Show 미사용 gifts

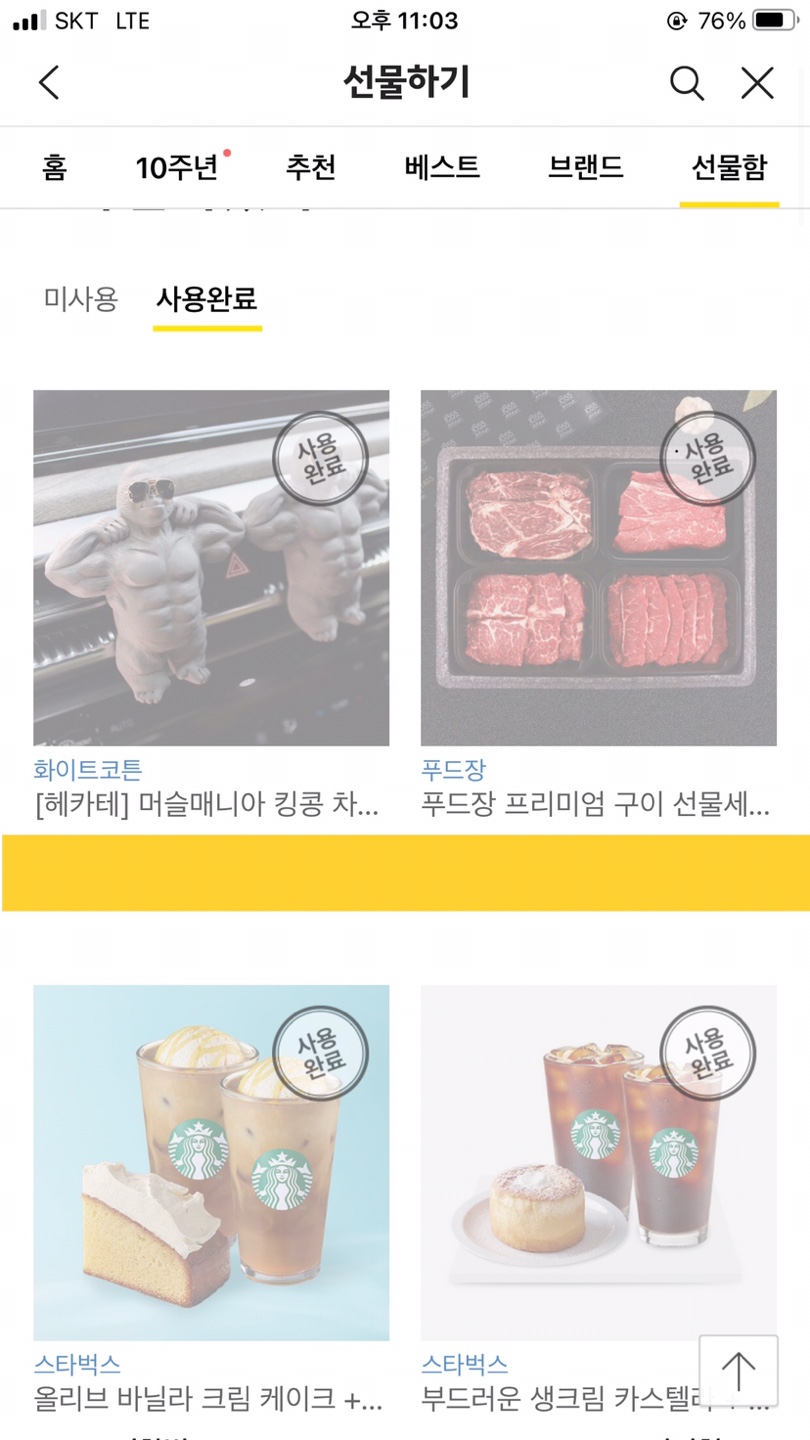coord(81,298)
